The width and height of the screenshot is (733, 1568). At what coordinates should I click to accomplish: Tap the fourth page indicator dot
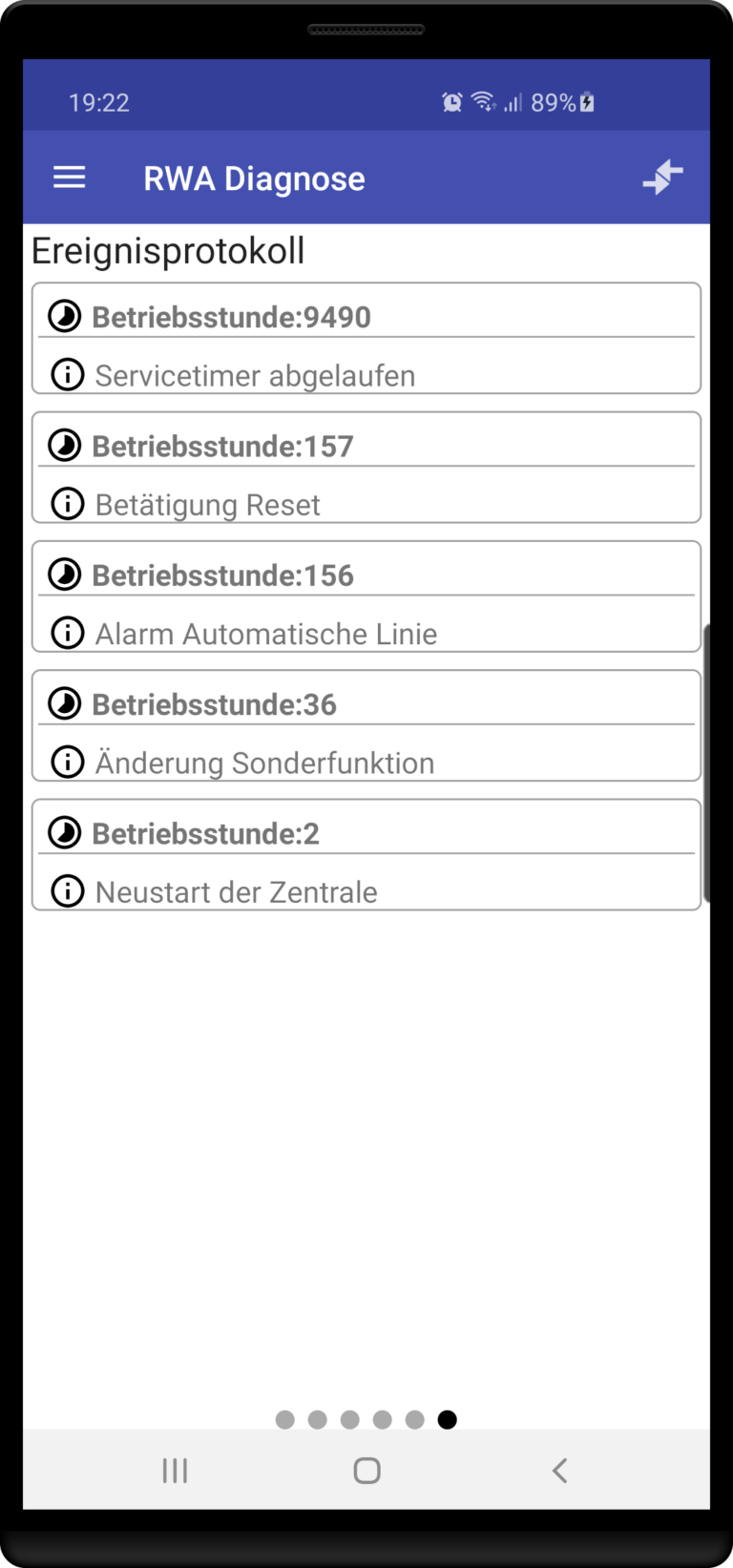(x=382, y=1419)
